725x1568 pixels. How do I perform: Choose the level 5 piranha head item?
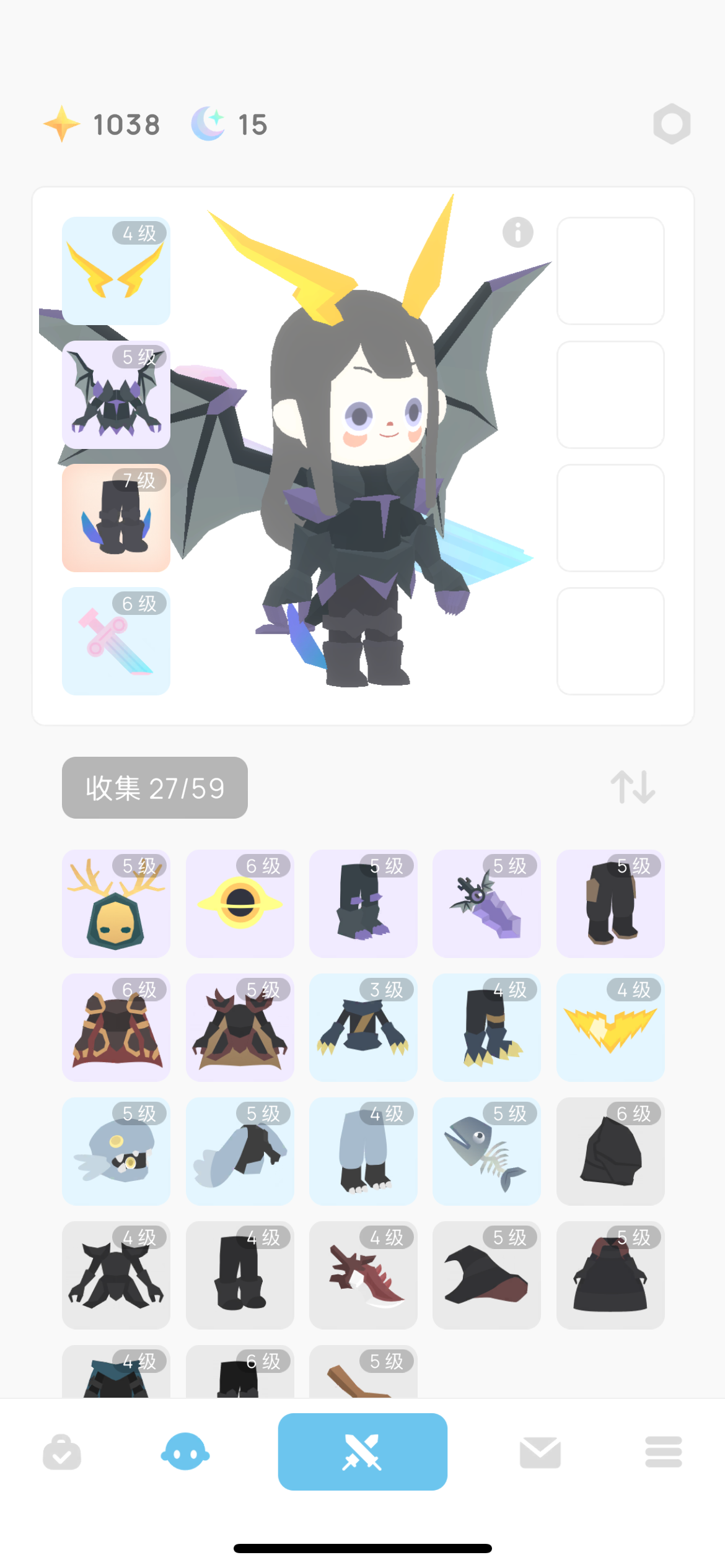pos(116,1151)
